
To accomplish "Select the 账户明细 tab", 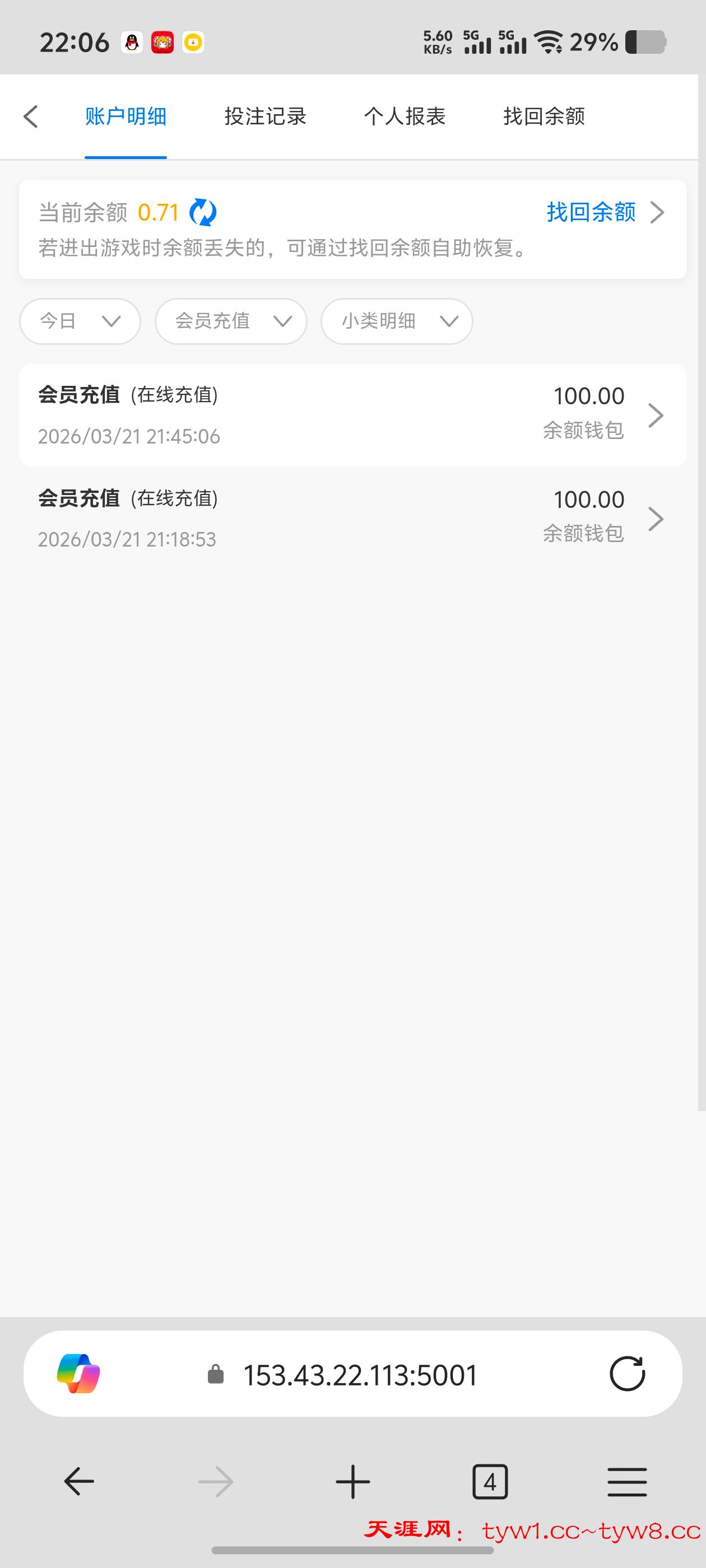I will click(126, 116).
